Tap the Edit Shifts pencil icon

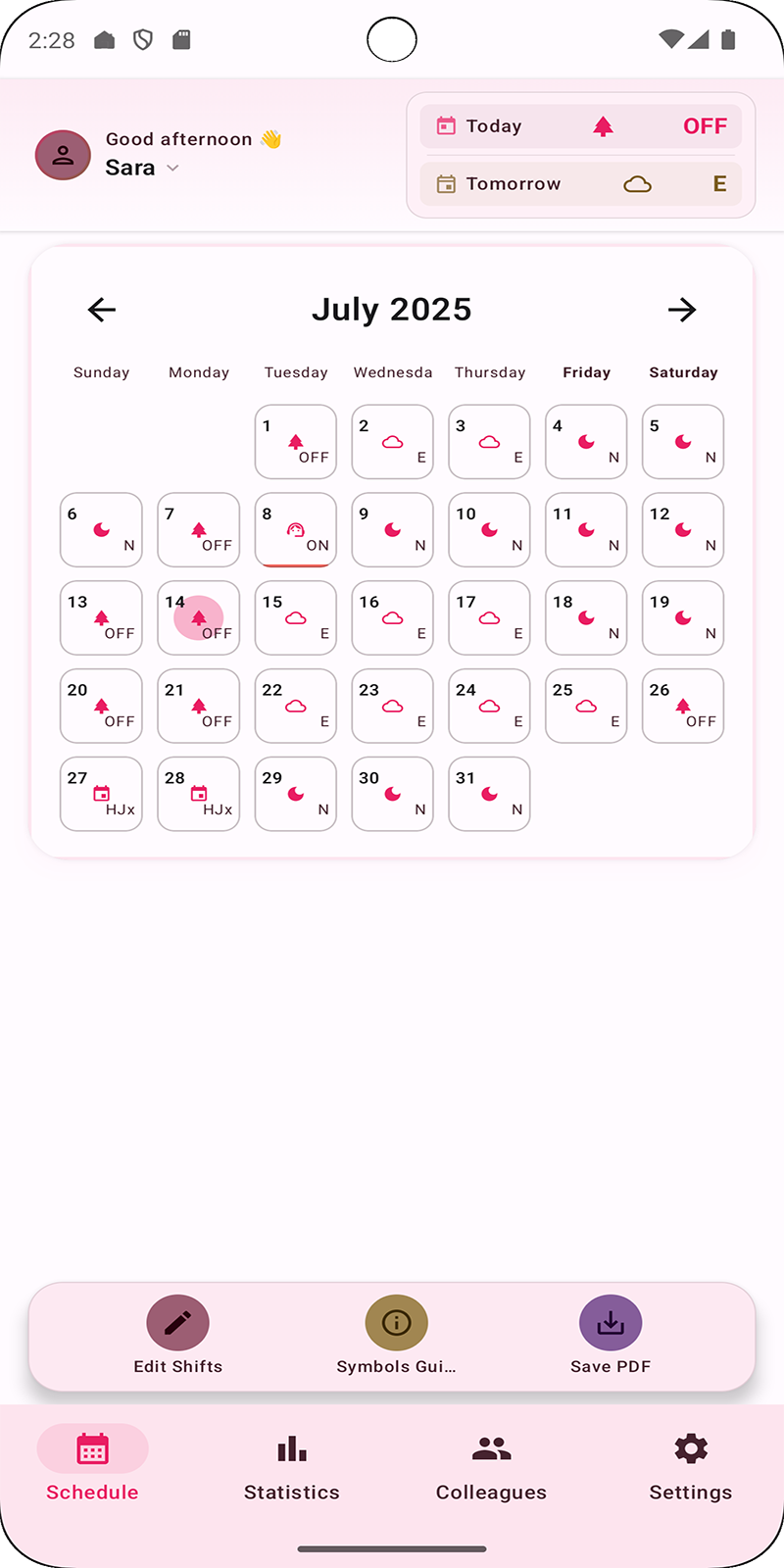(x=177, y=1321)
